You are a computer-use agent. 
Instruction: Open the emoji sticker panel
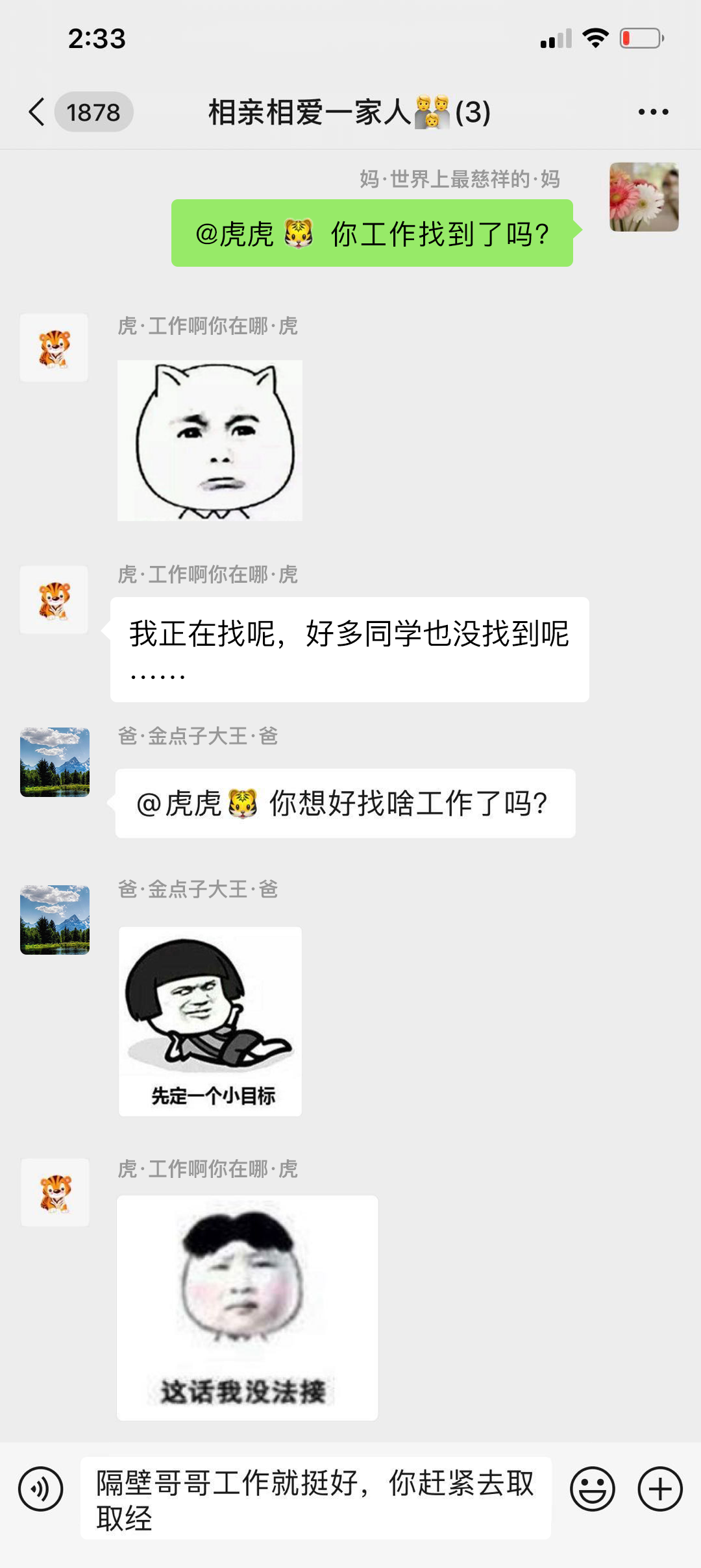592,1489
